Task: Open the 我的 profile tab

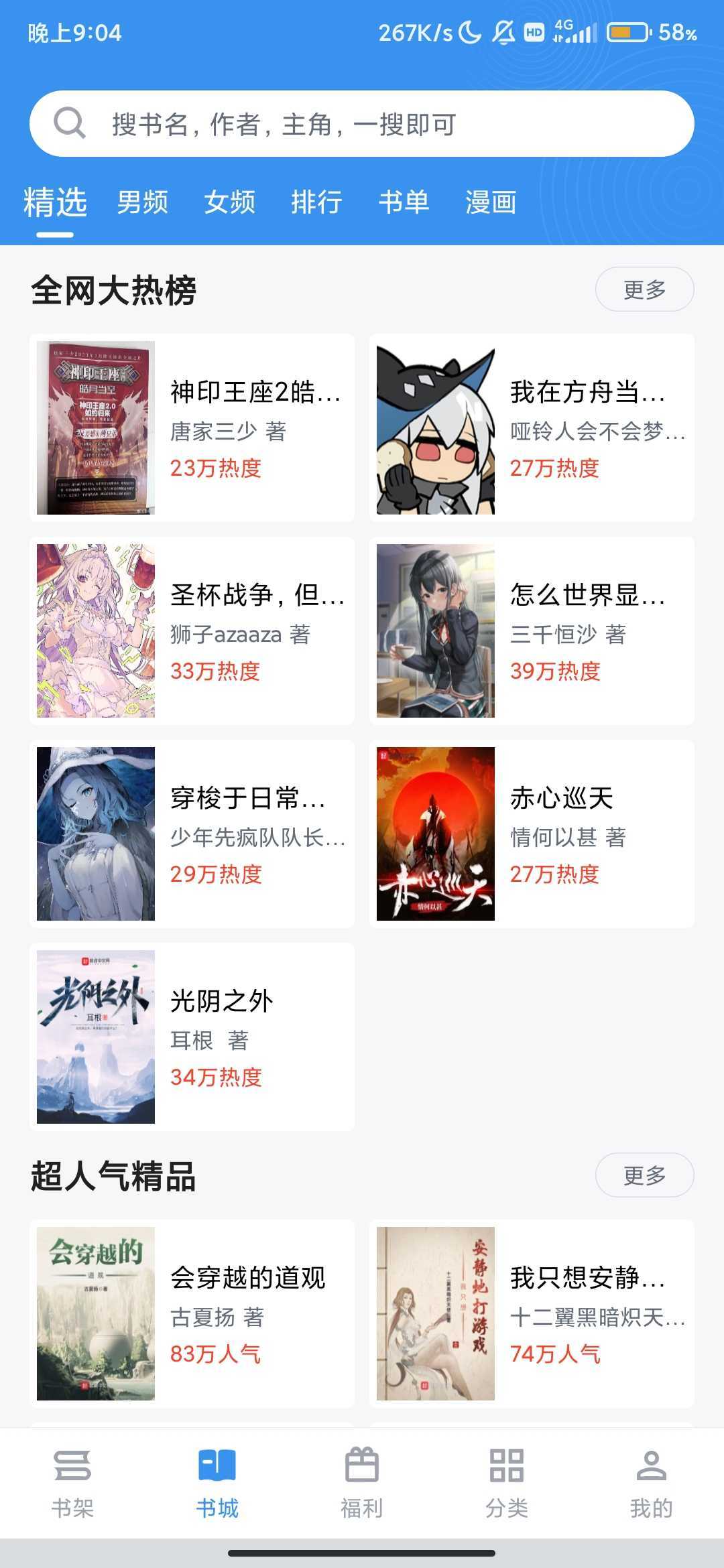Action: click(x=651, y=1482)
